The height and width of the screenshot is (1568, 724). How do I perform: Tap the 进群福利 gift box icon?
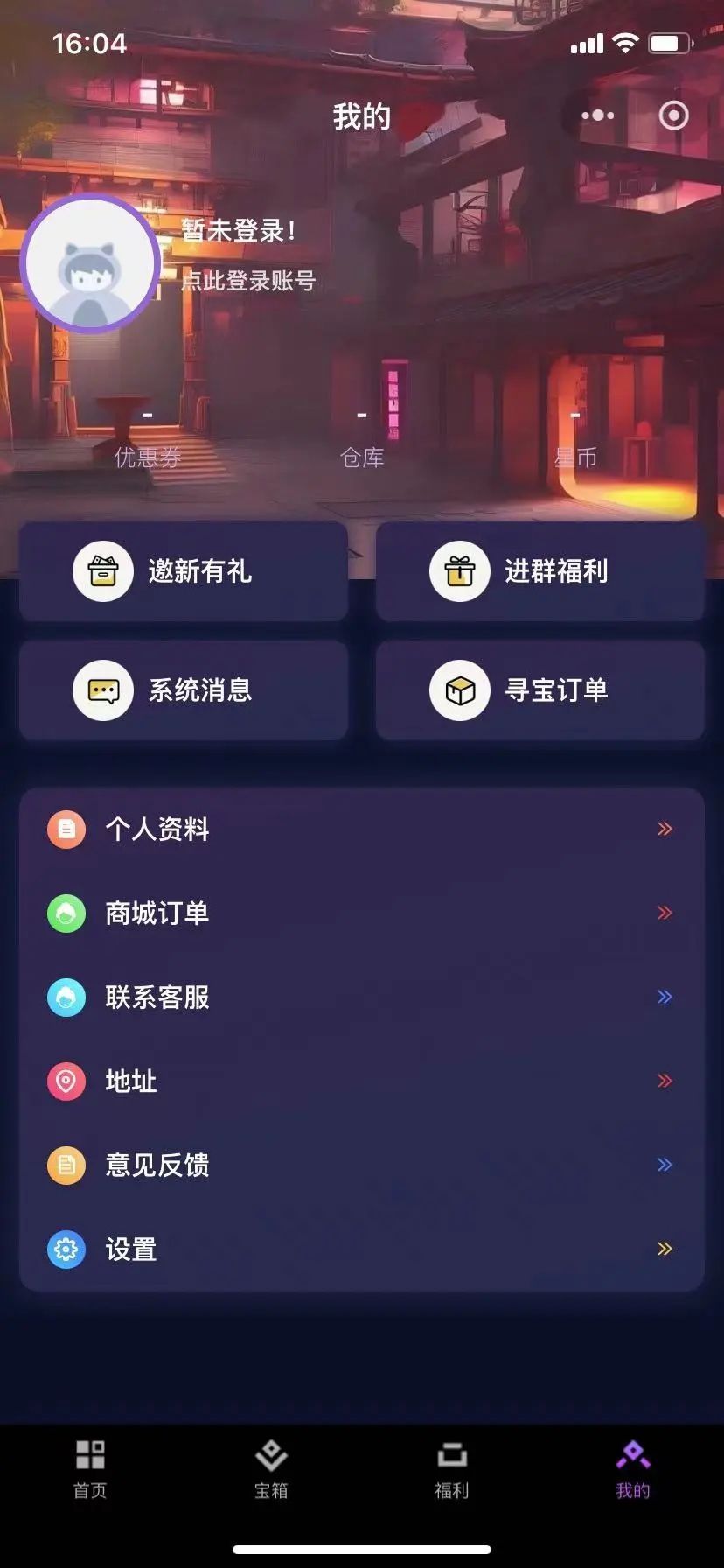pos(459,571)
